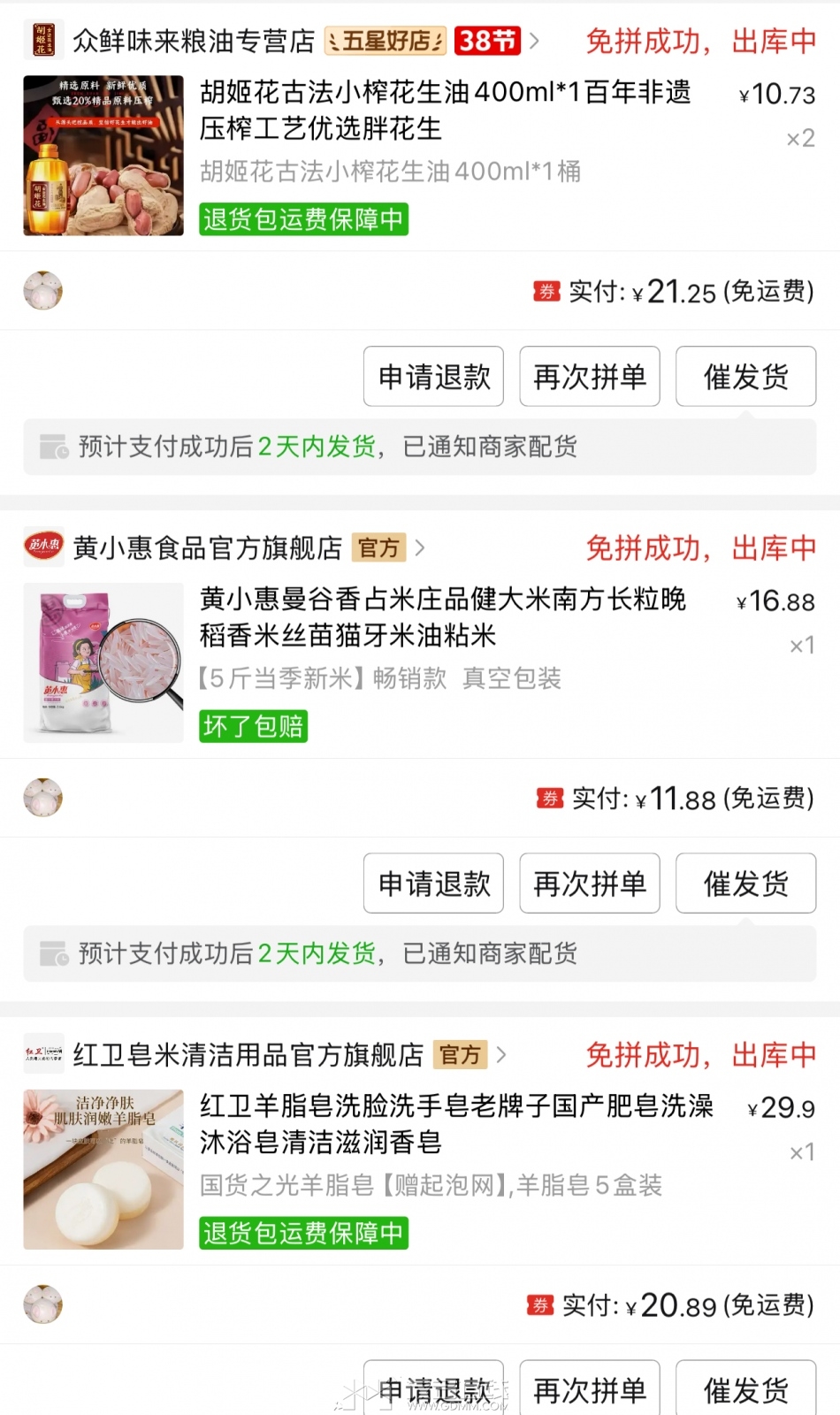840x1415 pixels.
Task: Open 红卫羊脂皂 product image
Action: point(103,1169)
